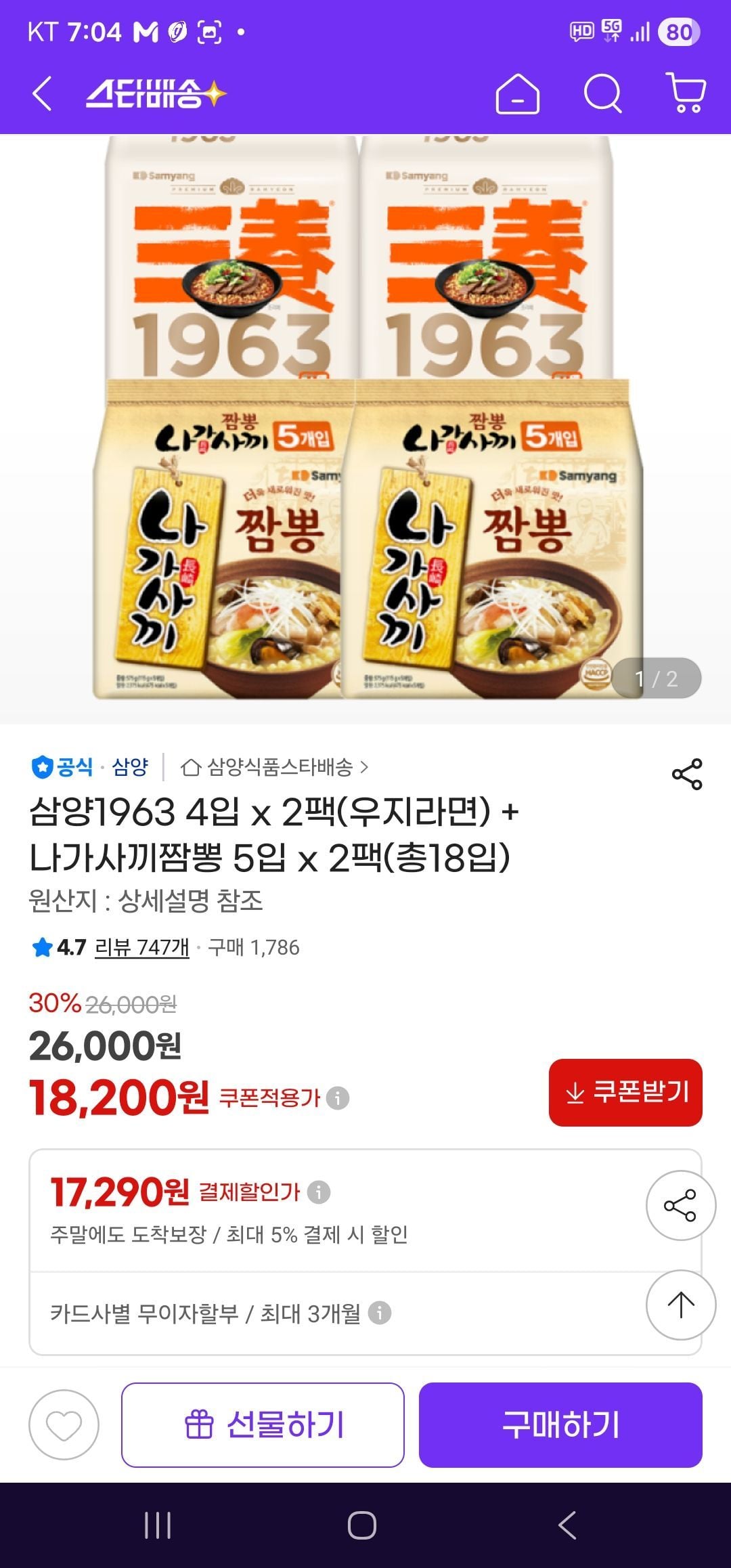This screenshot has width=731, height=1568.
Task: Jump to top with the arrow button
Action: click(x=680, y=1305)
